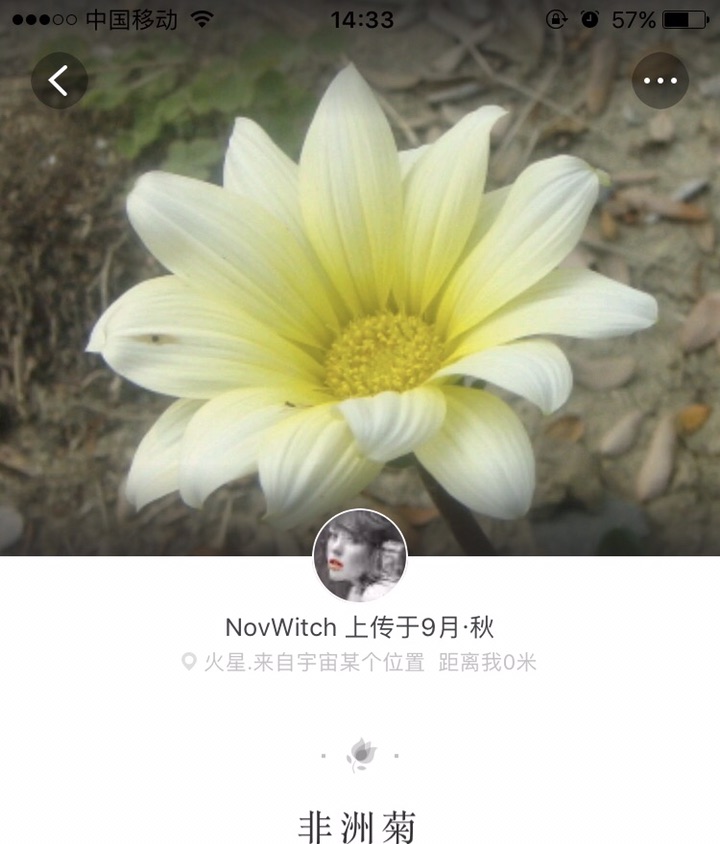Open NovWitch's profile avatar

click(360, 557)
